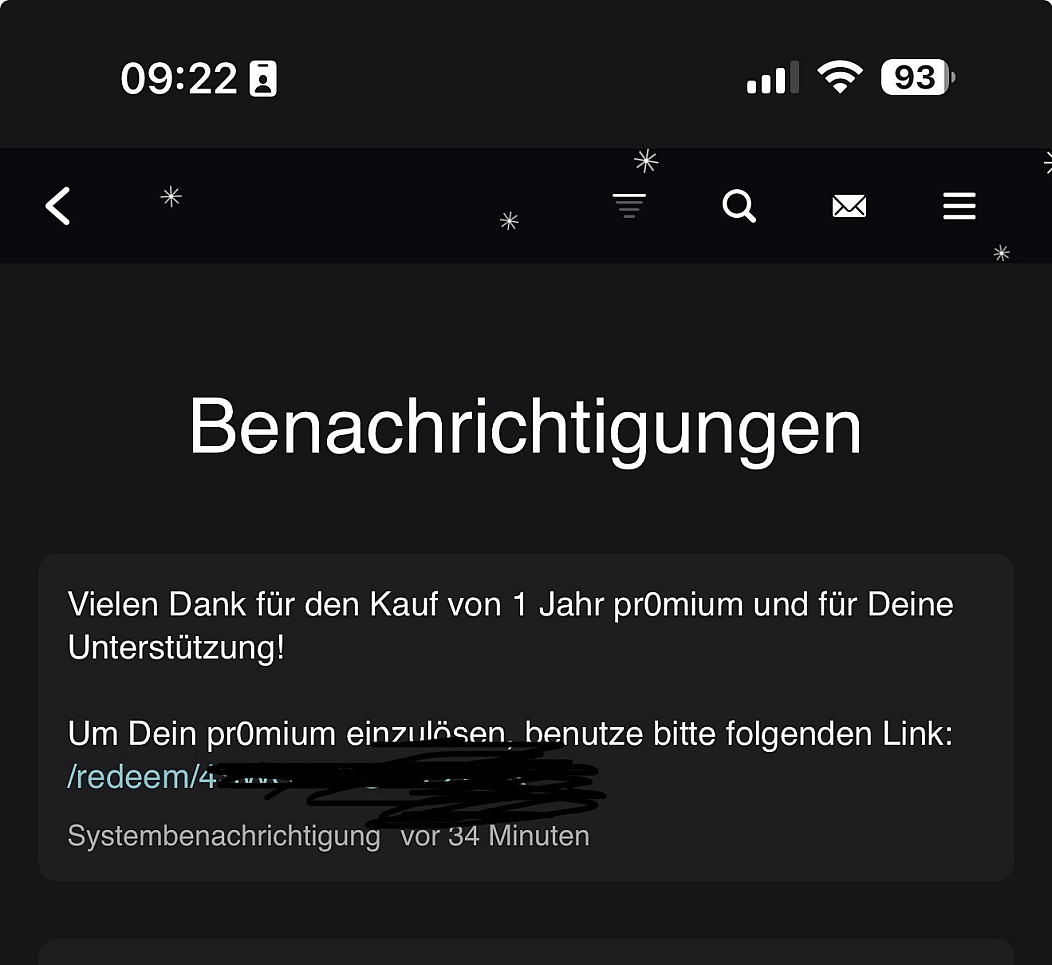
Task: Open the filter options icon
Action: 629,206
